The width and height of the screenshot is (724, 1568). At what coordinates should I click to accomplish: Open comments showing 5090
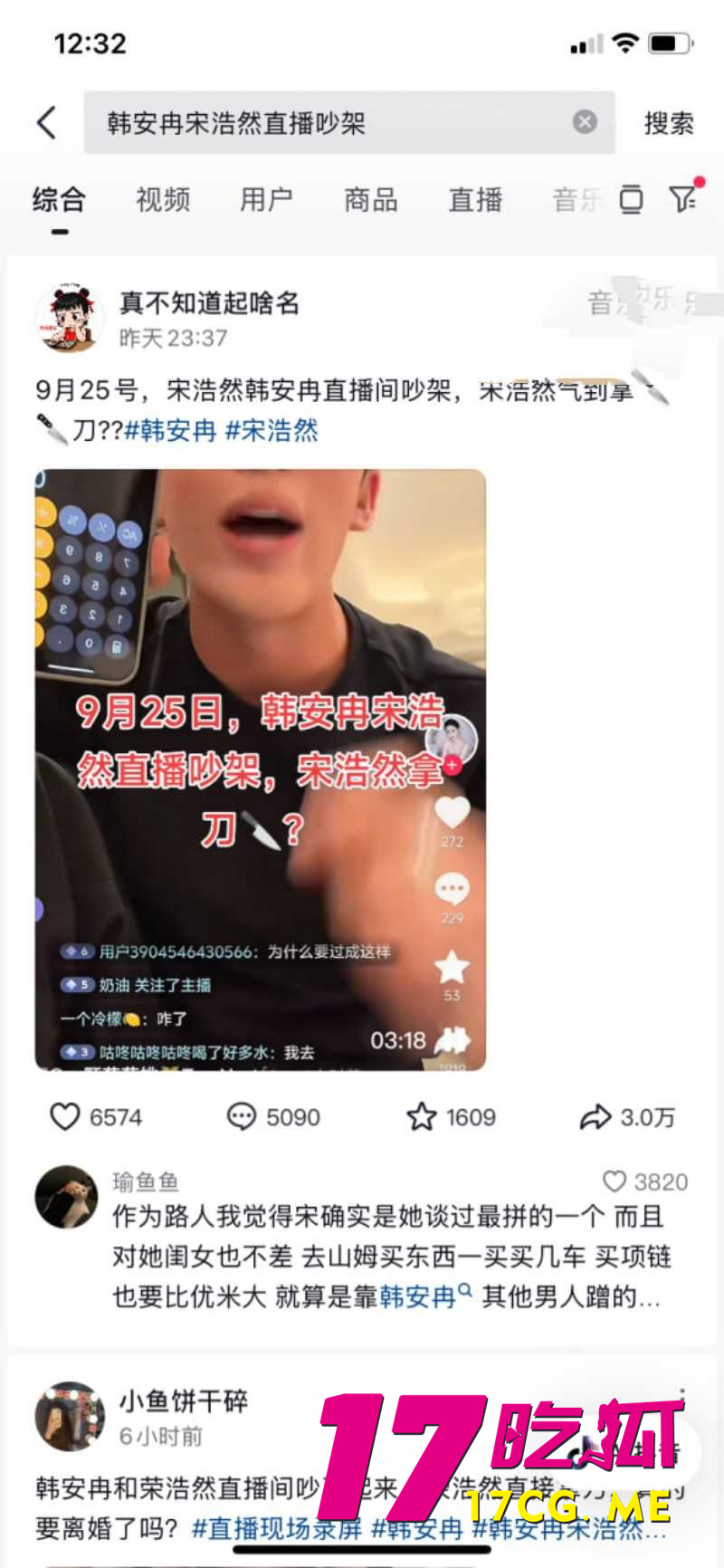[241, 1116]
